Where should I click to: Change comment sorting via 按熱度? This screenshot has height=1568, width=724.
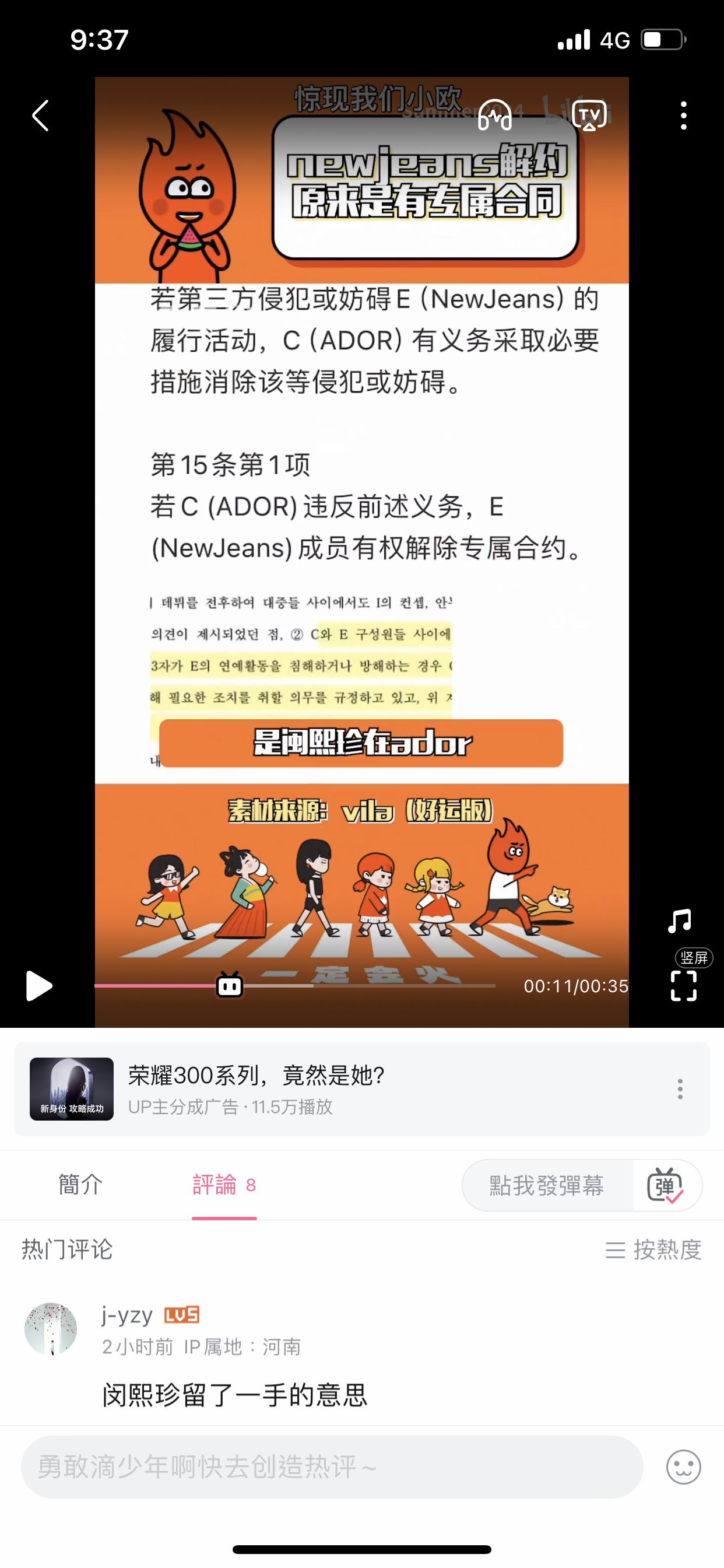(653, 1249)
